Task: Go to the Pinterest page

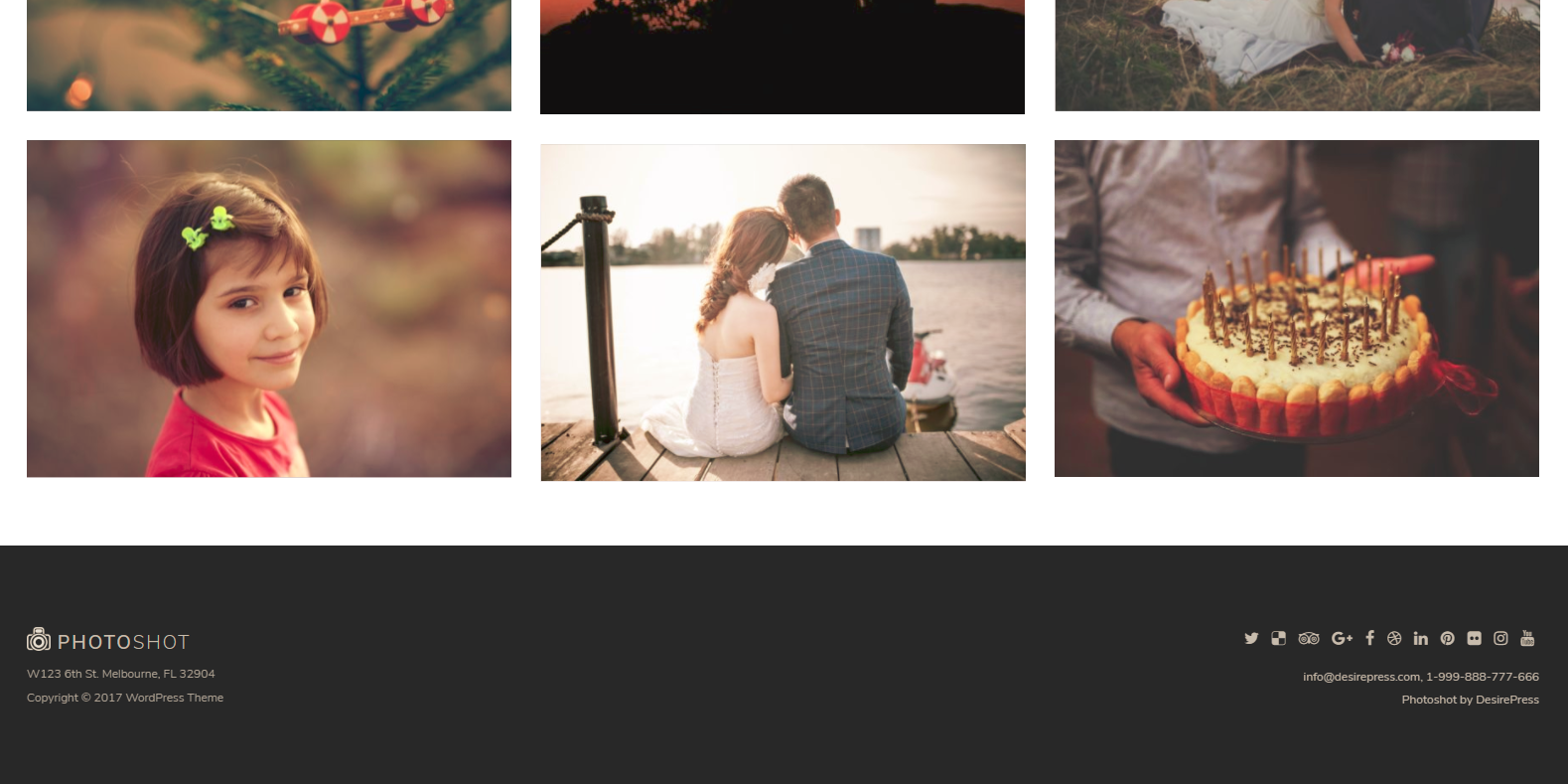Action: coord(1448,638)
